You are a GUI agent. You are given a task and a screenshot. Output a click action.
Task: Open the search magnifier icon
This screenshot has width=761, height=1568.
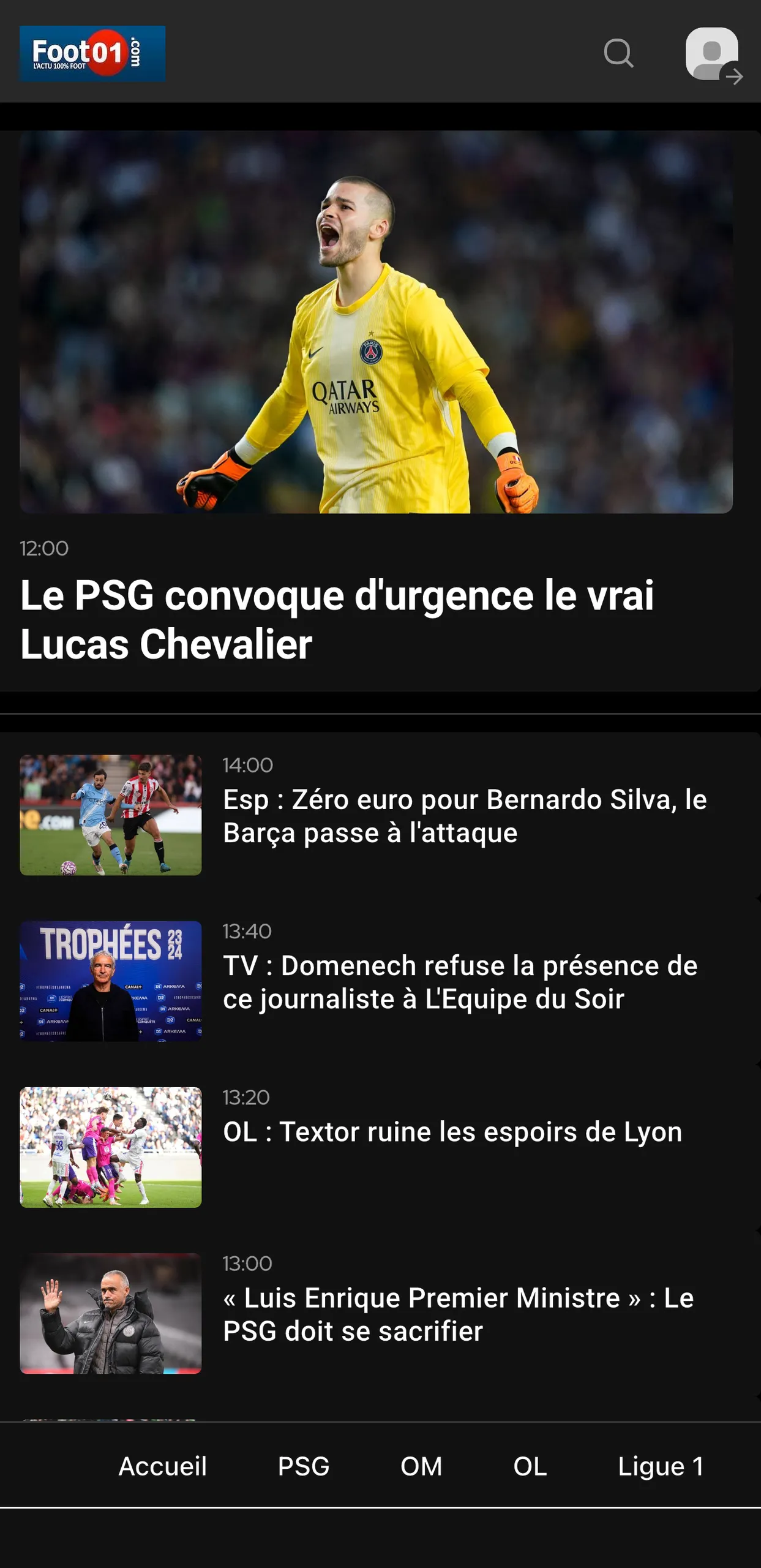[618, 53]
